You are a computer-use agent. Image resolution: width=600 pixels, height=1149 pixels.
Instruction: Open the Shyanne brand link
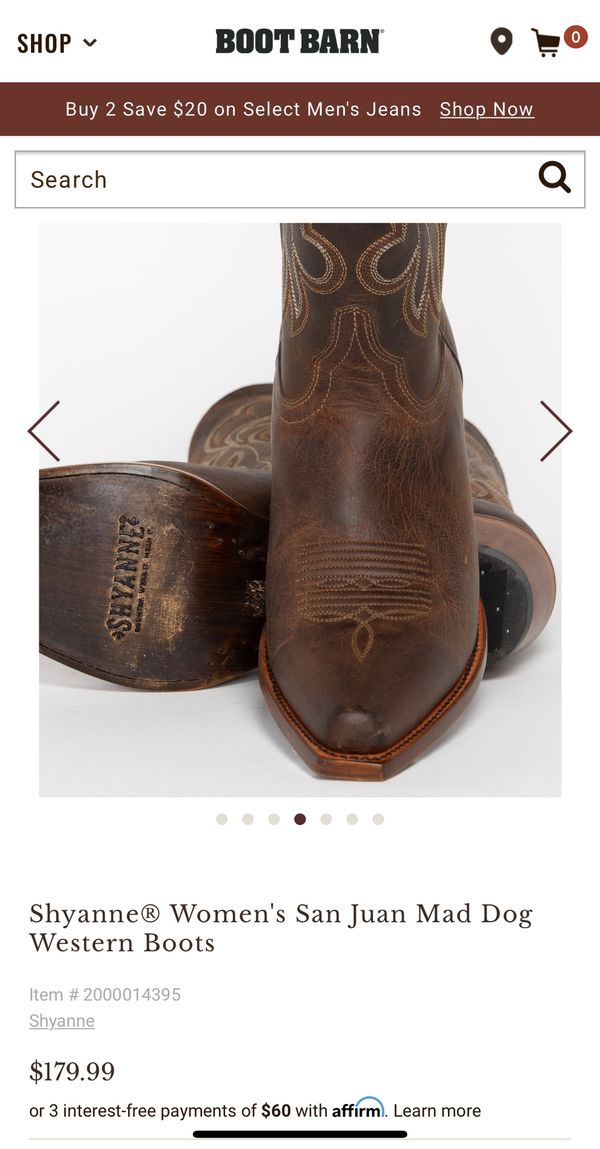point(62,1021)
